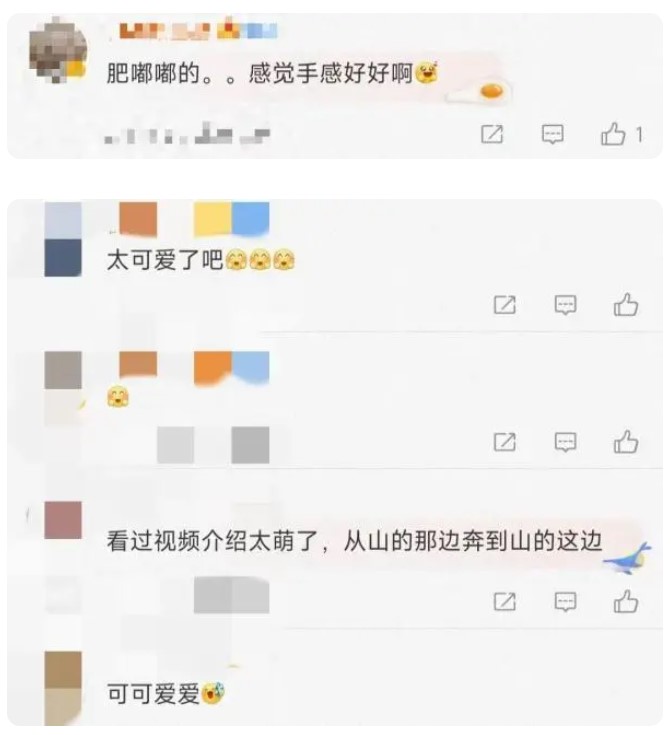
Task: Open replies for the "太可爱了吧" comment
Action: point(566,305)
